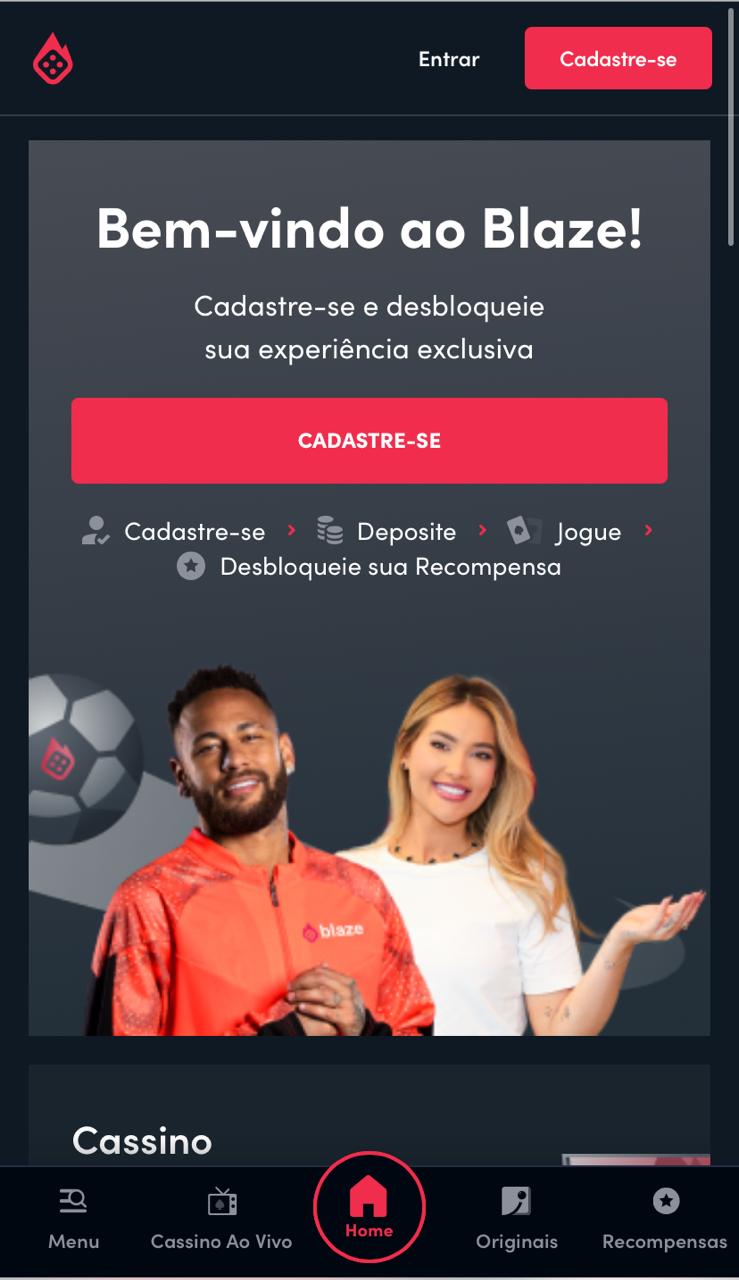Switch to the Cassino Ao Vivo tab
Screen dimensions: 739x1280
[221, 1218]
